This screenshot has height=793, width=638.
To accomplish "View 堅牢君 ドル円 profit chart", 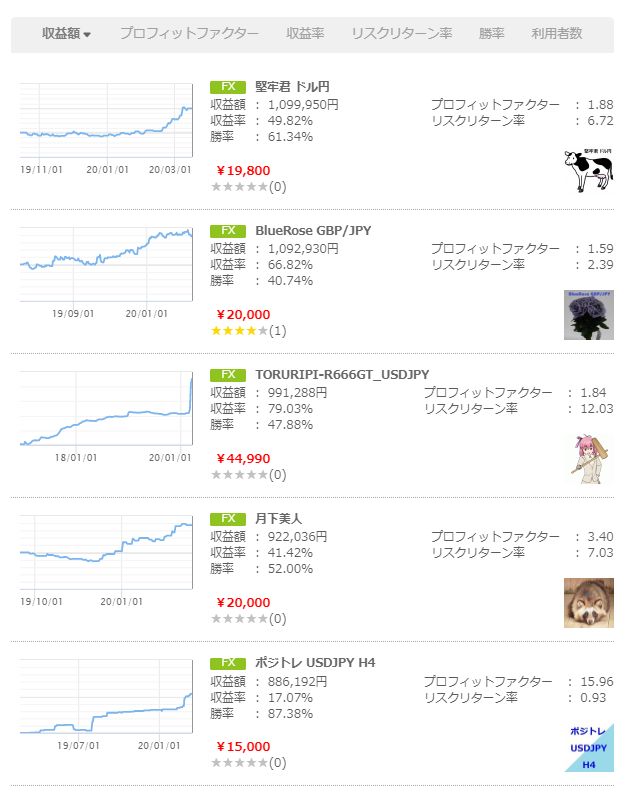I will point(105,122).
